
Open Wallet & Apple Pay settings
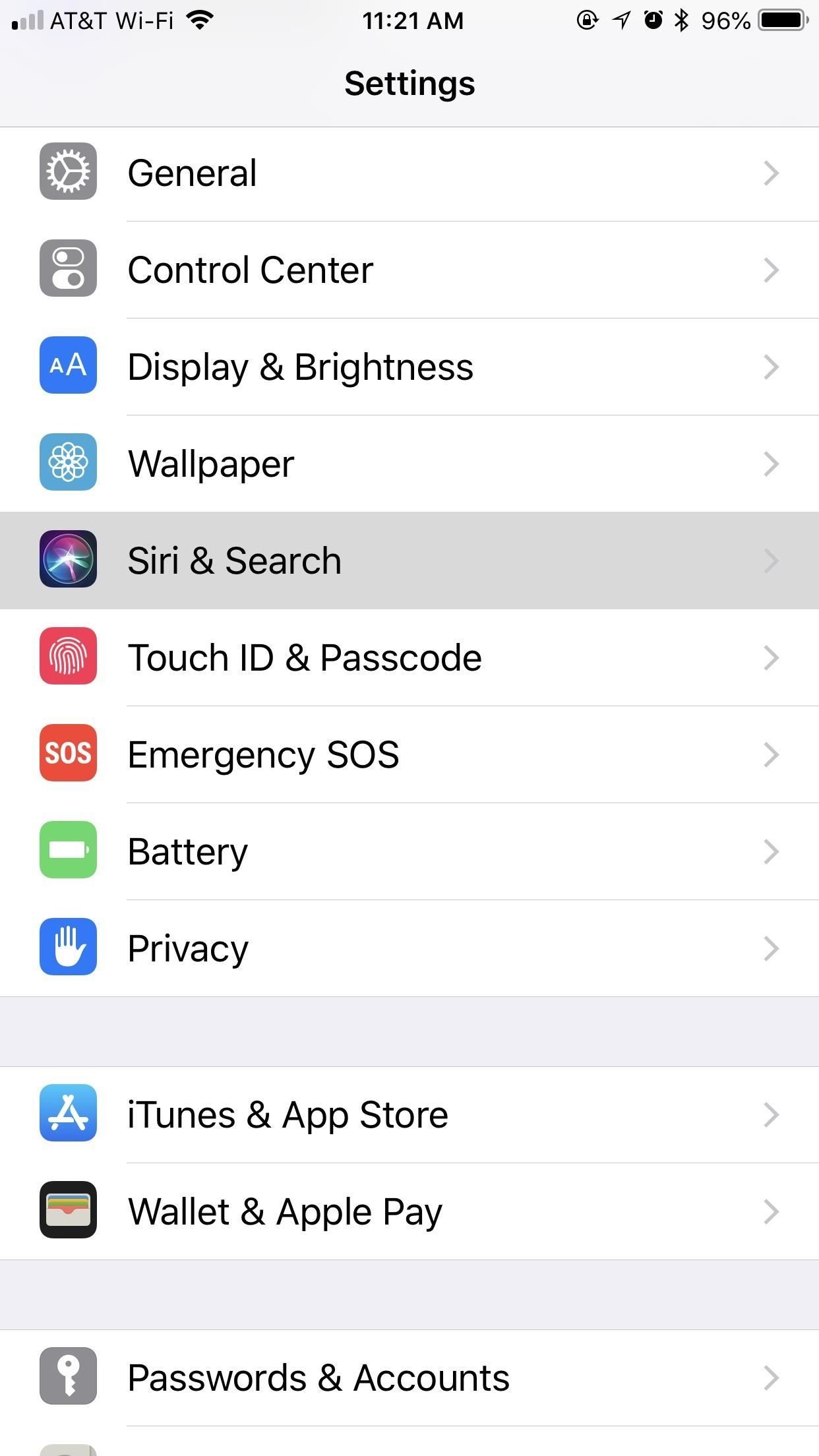pos(409,1211)
